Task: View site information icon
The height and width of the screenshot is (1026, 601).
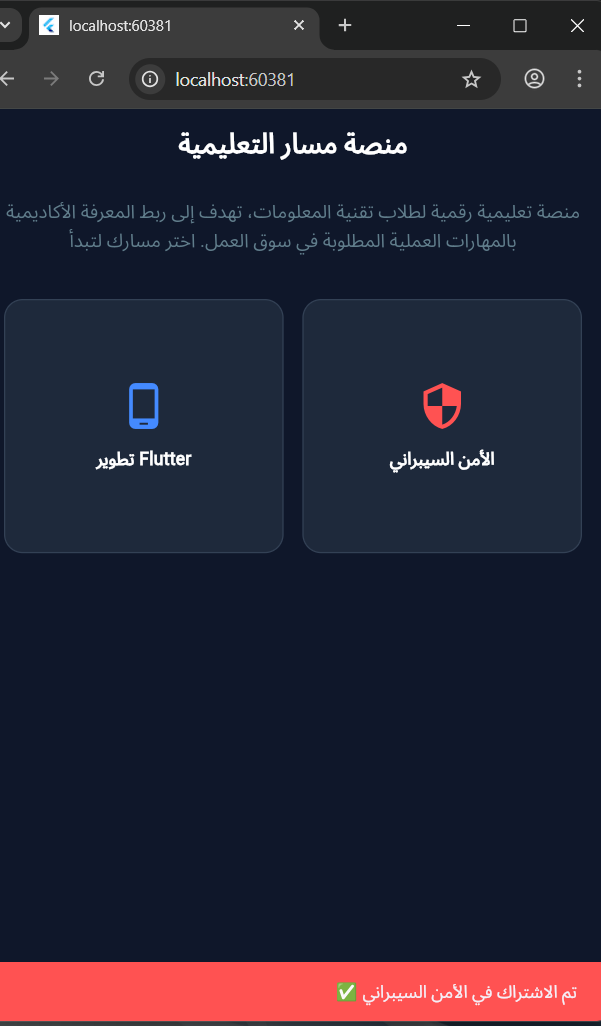Action: tap(150, 80)
